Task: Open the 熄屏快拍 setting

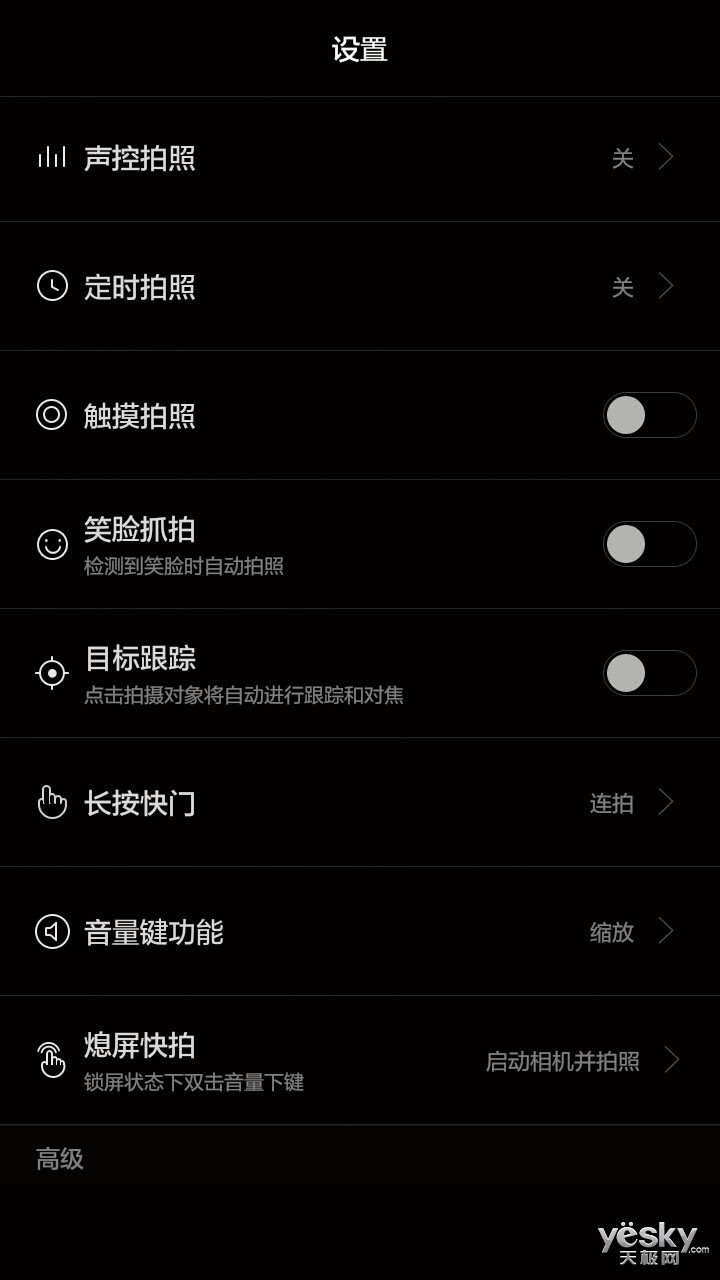Action: point(360,1060)
